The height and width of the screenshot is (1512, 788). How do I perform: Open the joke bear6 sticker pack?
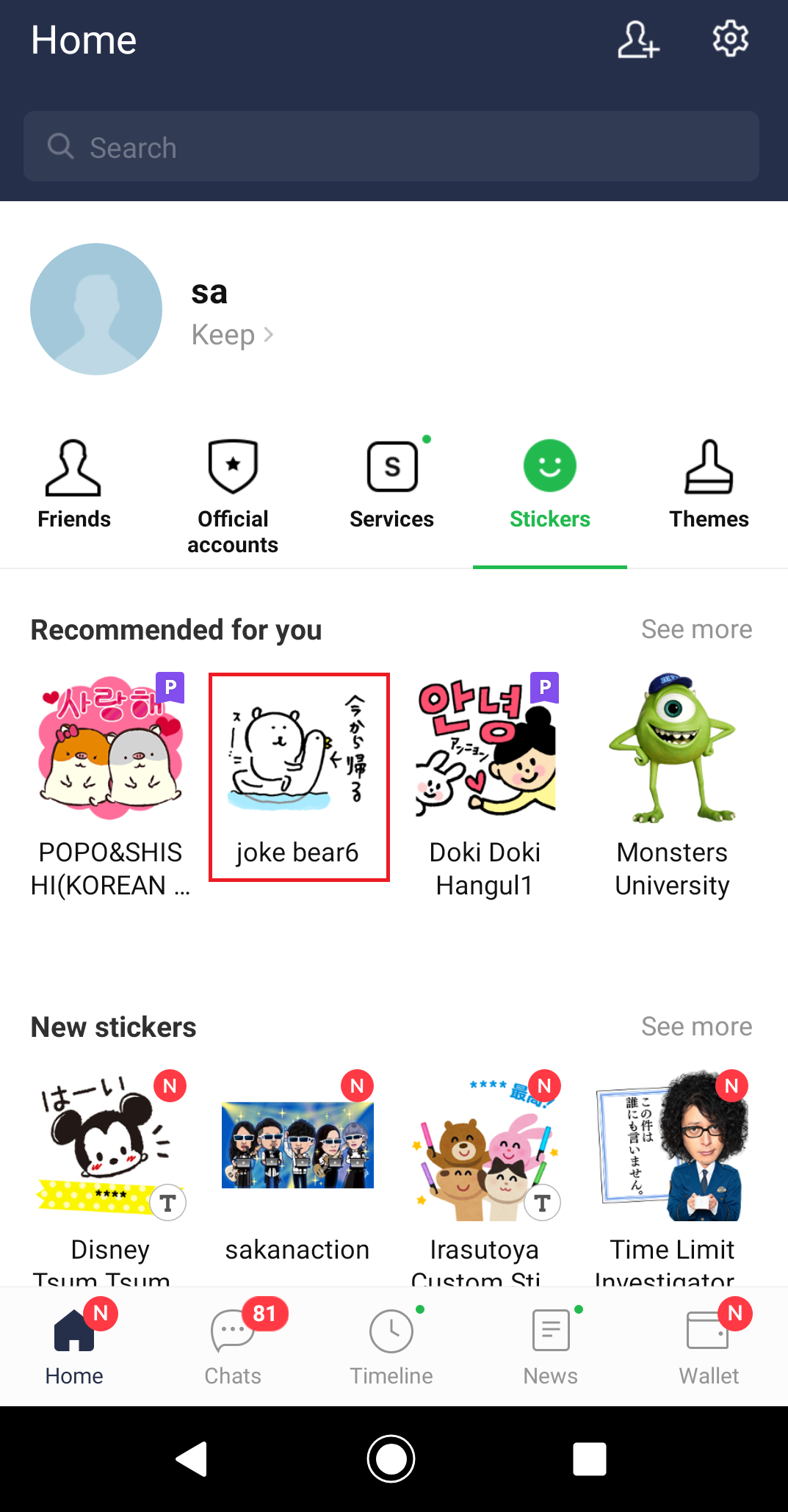pos(298,775)
